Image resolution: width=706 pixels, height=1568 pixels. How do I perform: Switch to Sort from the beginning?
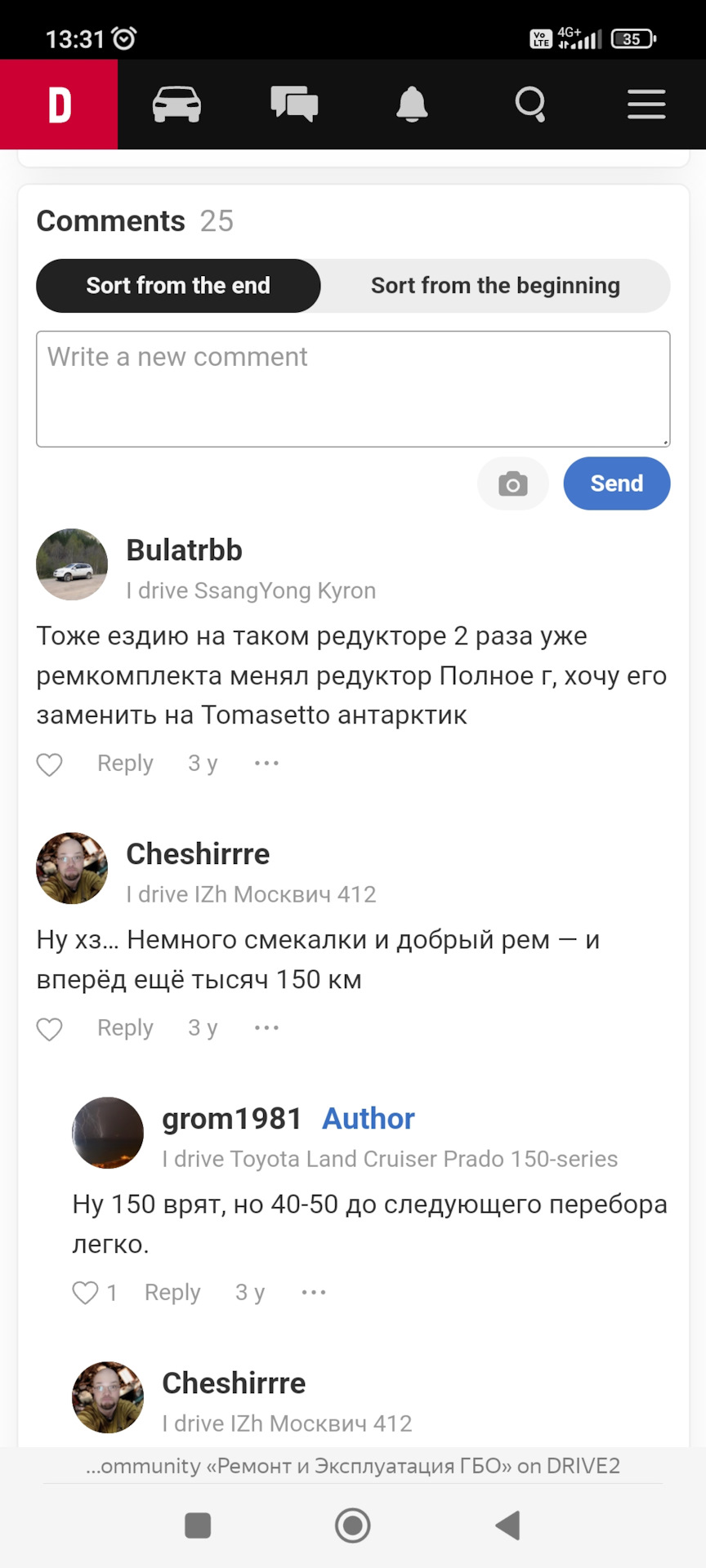(495, 286)
